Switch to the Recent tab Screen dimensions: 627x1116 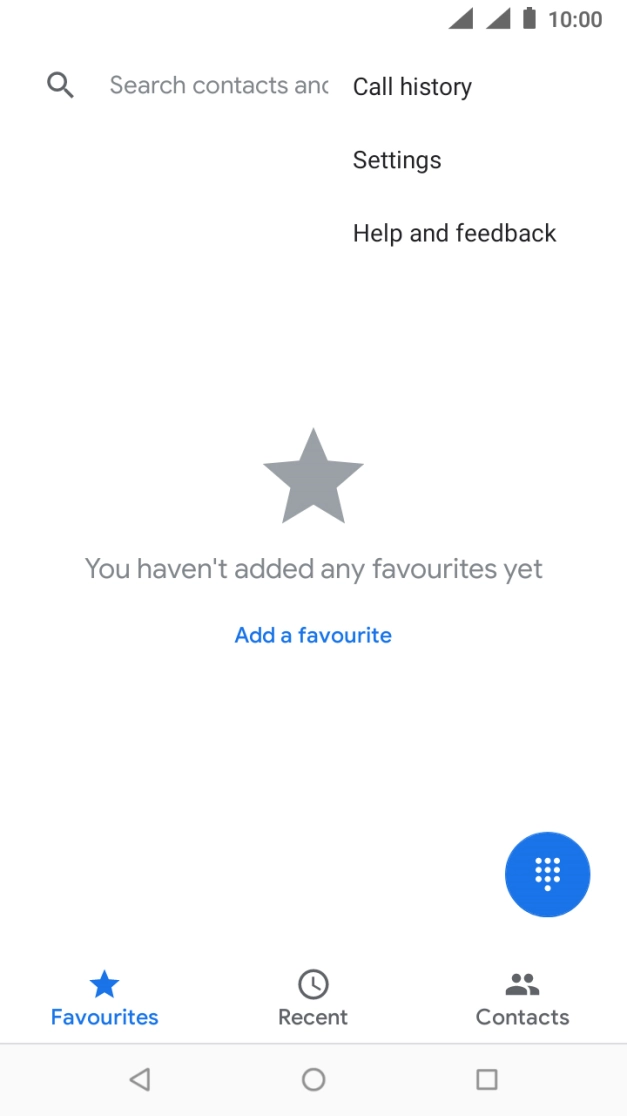[313, 998]
